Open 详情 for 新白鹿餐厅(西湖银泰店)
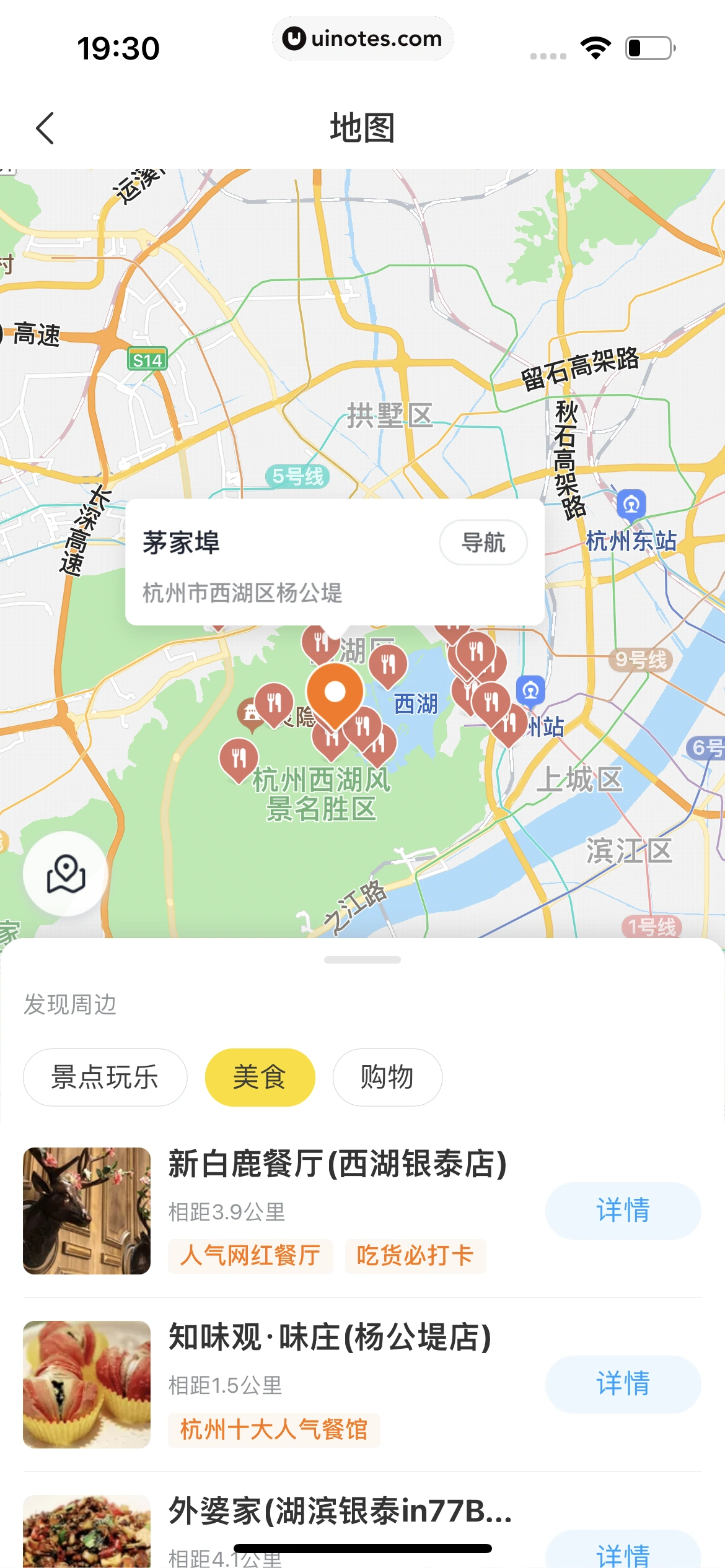The image size is (725, 1568). point(623,1210)
